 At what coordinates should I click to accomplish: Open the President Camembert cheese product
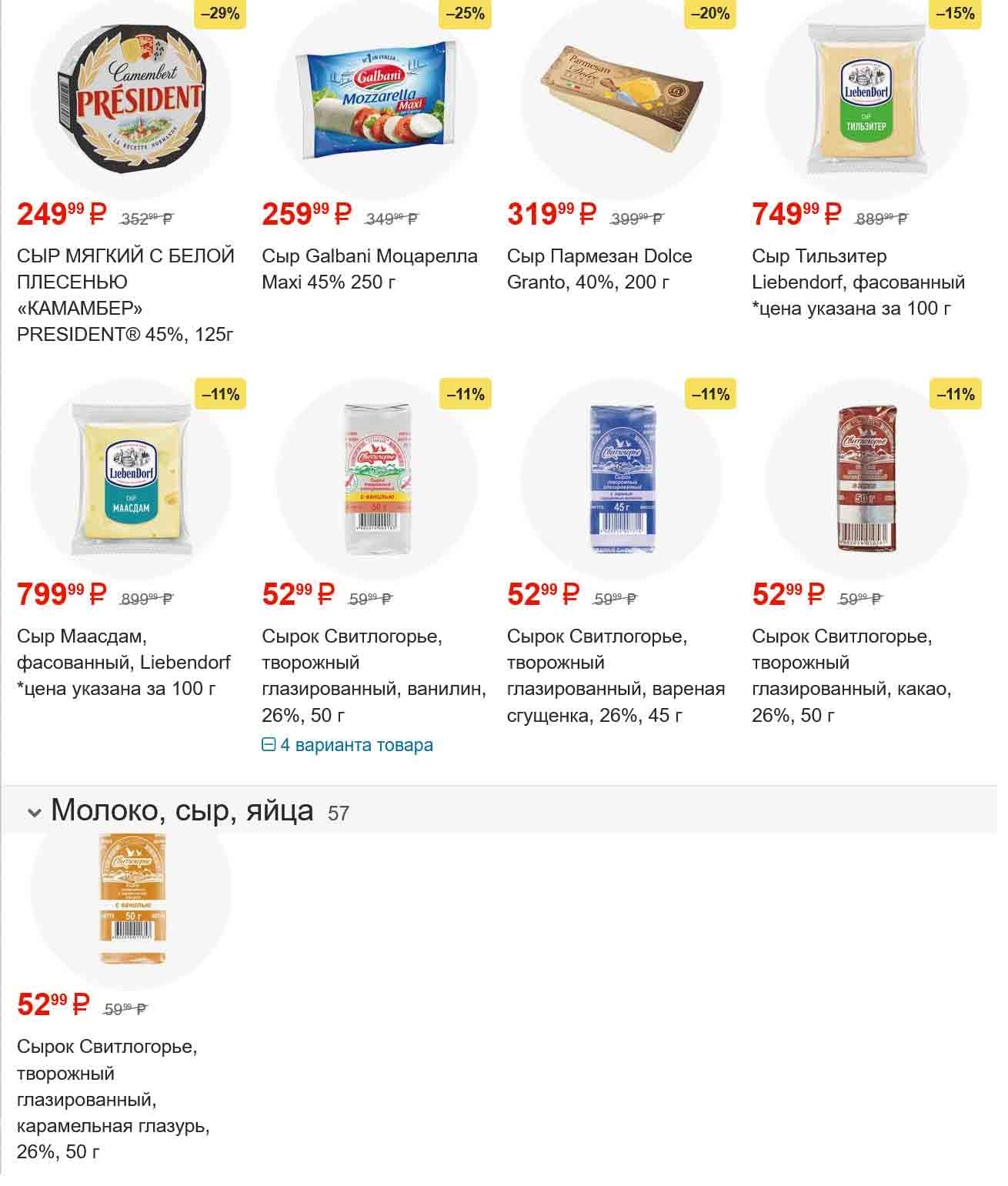pos(125,295)
